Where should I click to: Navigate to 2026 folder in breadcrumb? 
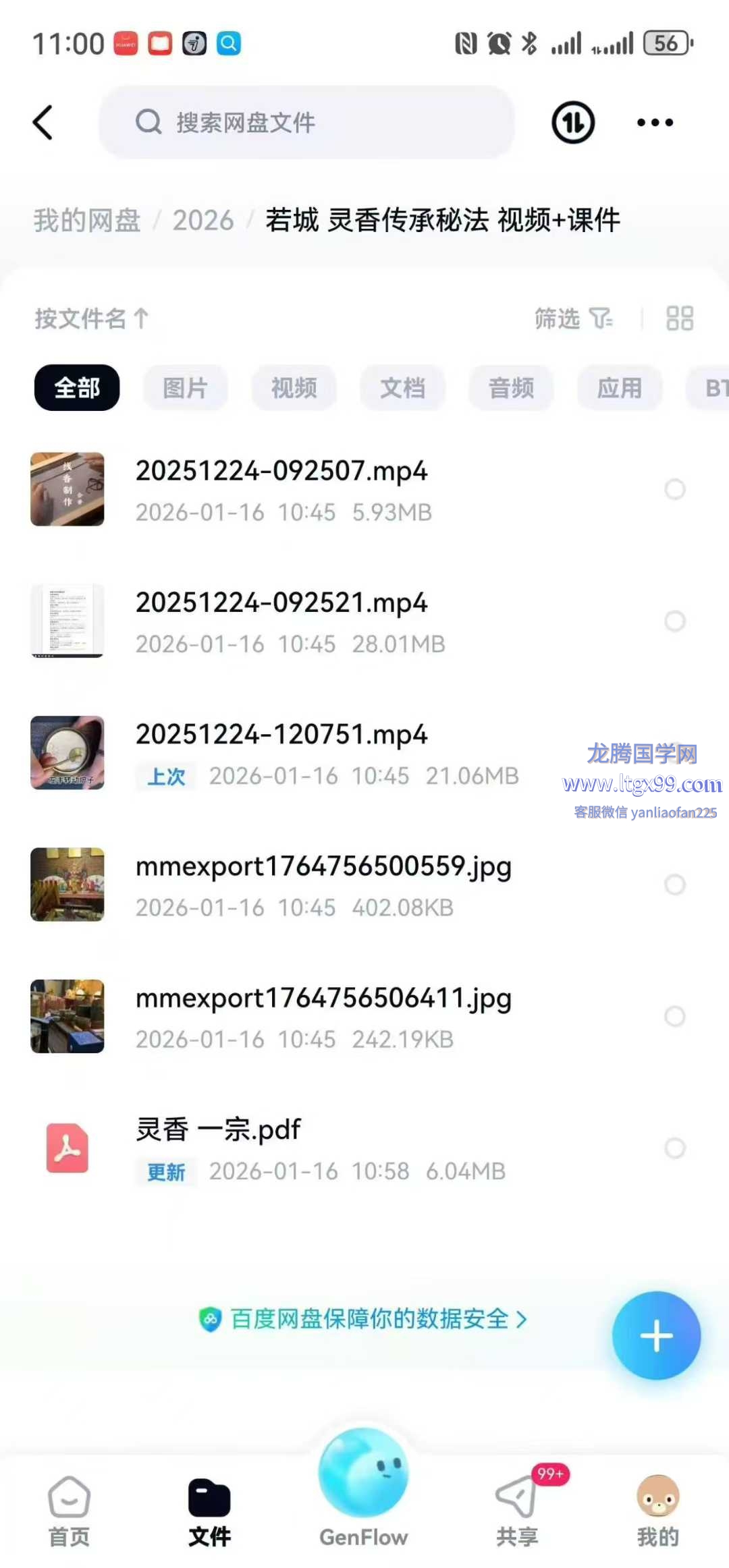202,221
